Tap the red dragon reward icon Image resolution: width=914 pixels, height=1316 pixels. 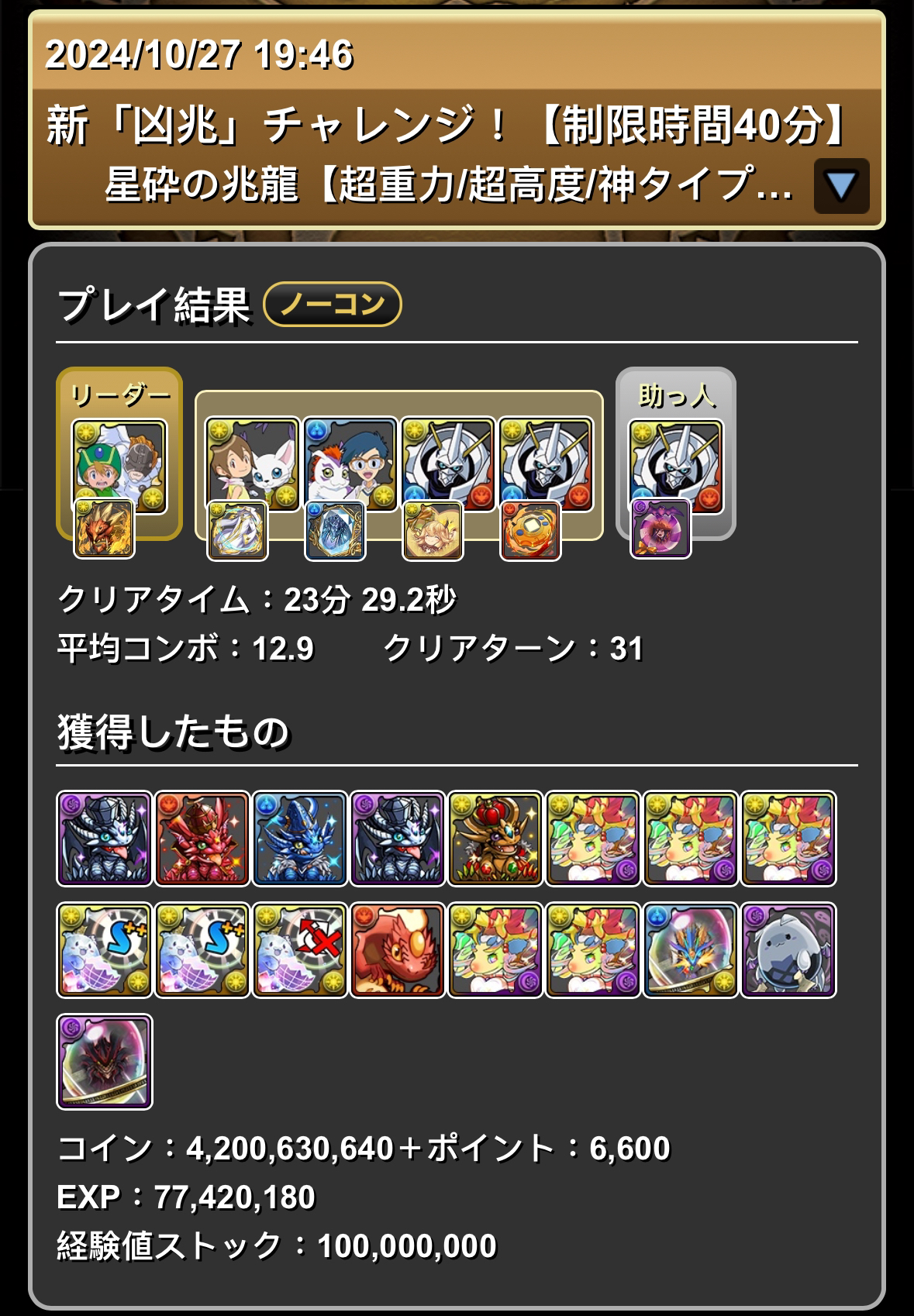pos(202,839)
